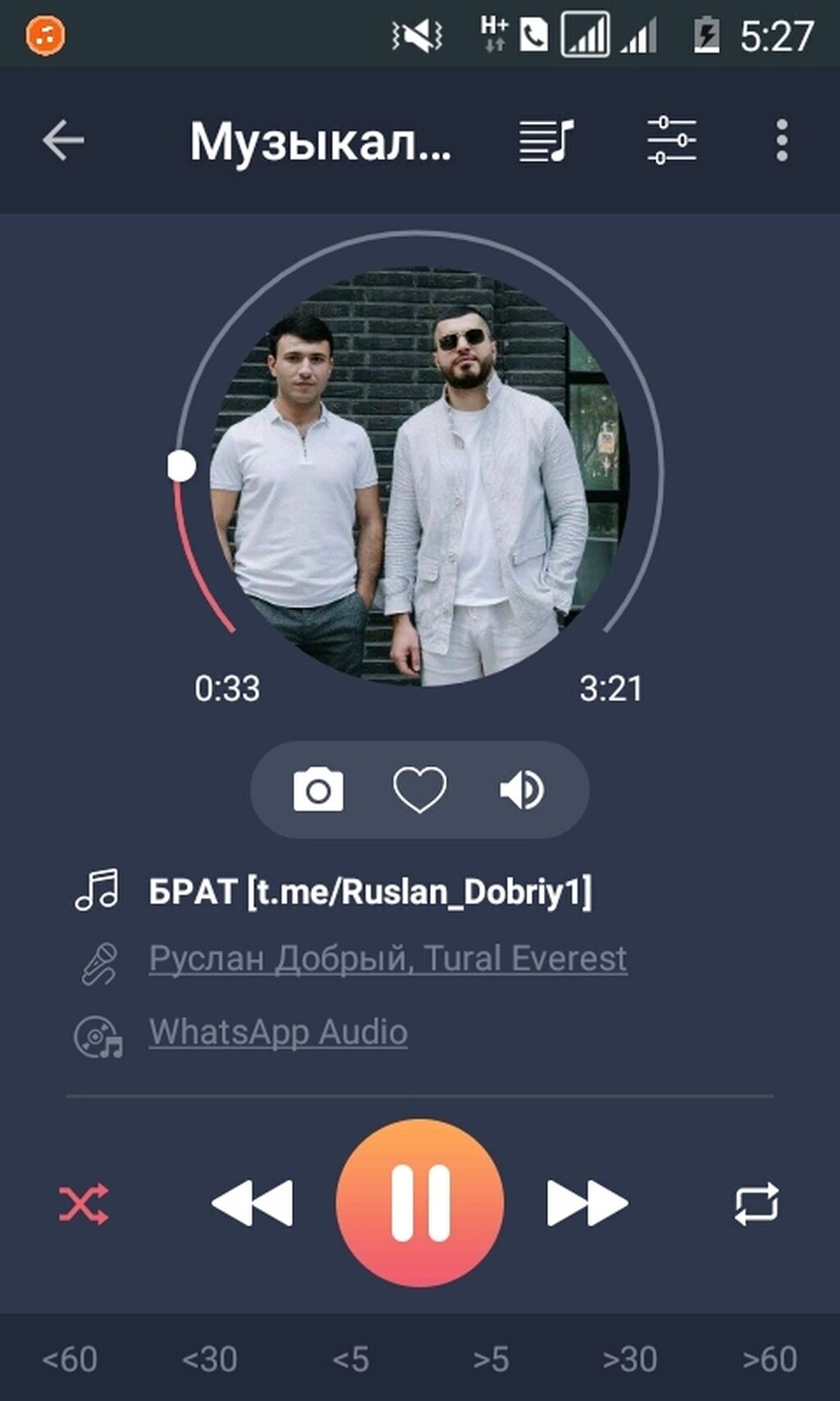Toggle repeat mode

(756, 1204)
